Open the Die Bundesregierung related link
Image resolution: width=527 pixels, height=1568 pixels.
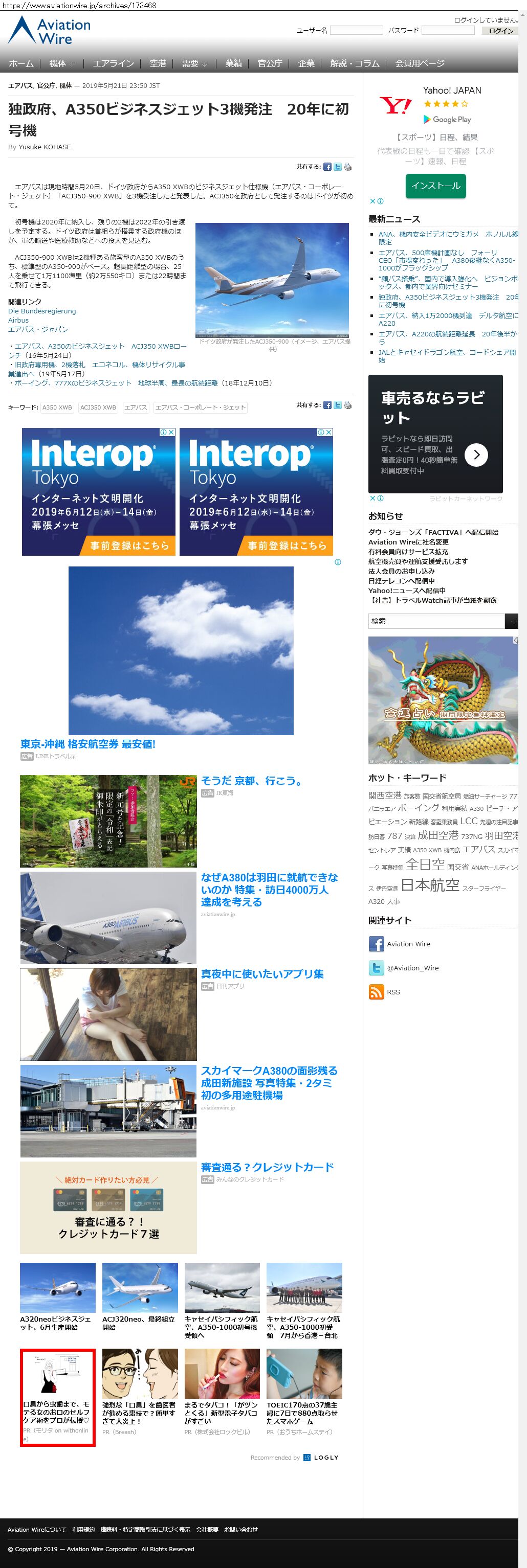click(42, 311)
